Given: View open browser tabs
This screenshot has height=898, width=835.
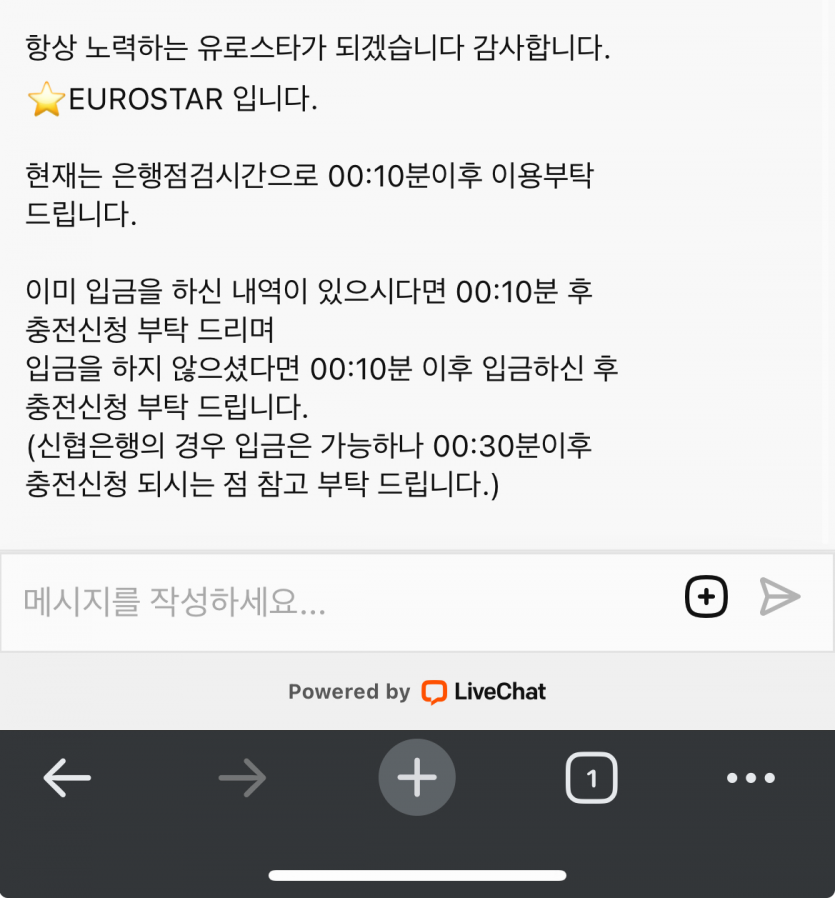Looking at the screenshot, I should 591,778.
